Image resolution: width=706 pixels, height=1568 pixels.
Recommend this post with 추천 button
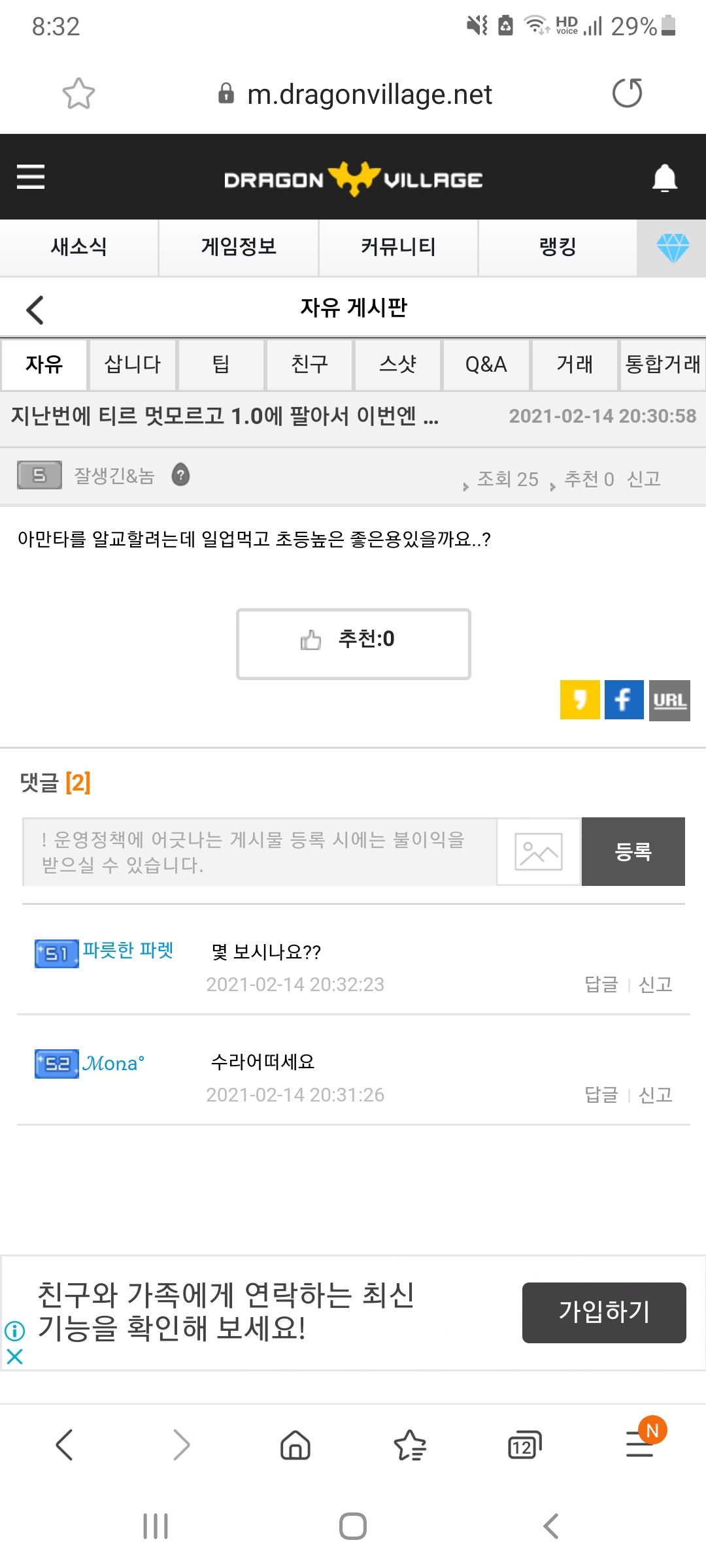353,644
